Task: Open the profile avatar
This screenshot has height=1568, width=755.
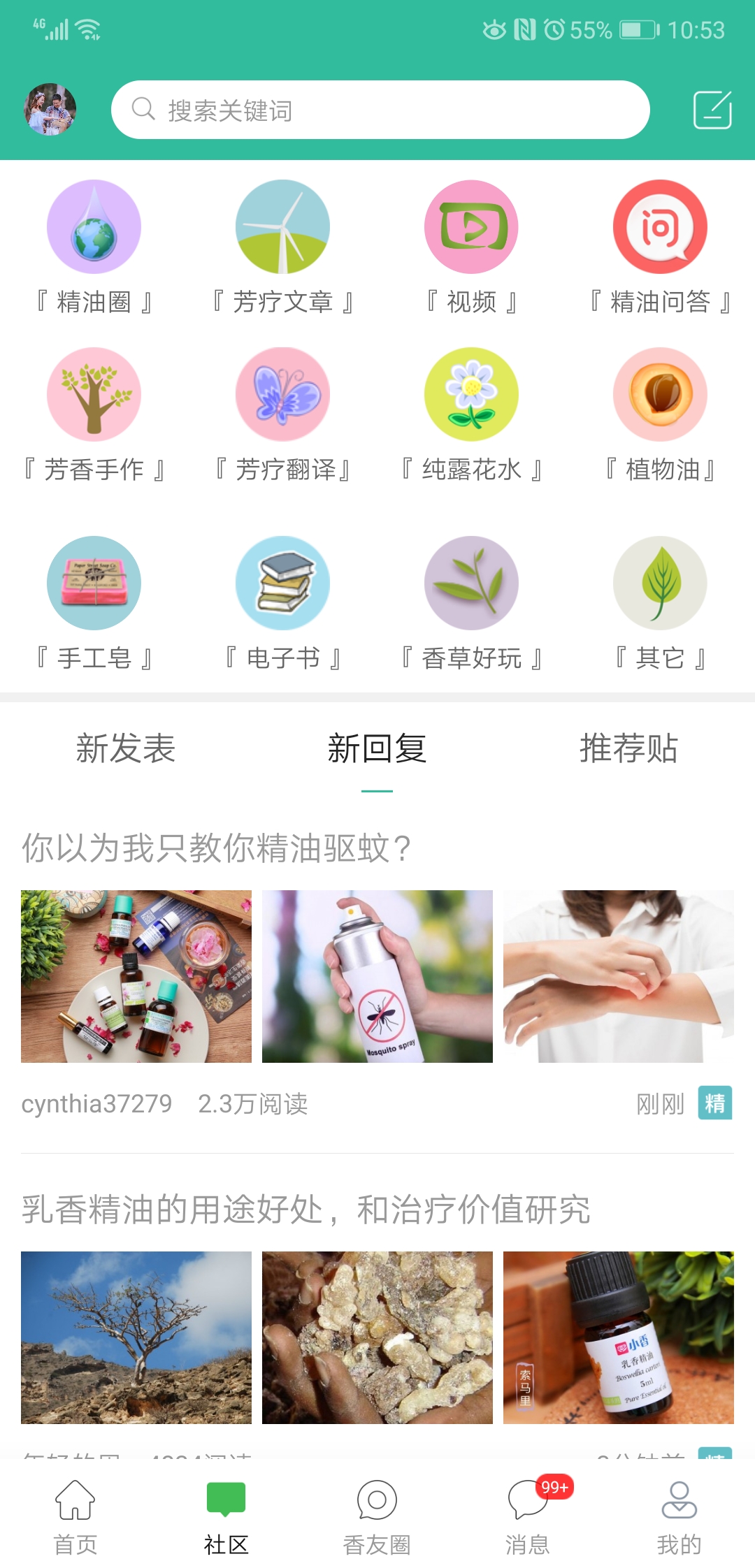Action: [x=50, y=110]
